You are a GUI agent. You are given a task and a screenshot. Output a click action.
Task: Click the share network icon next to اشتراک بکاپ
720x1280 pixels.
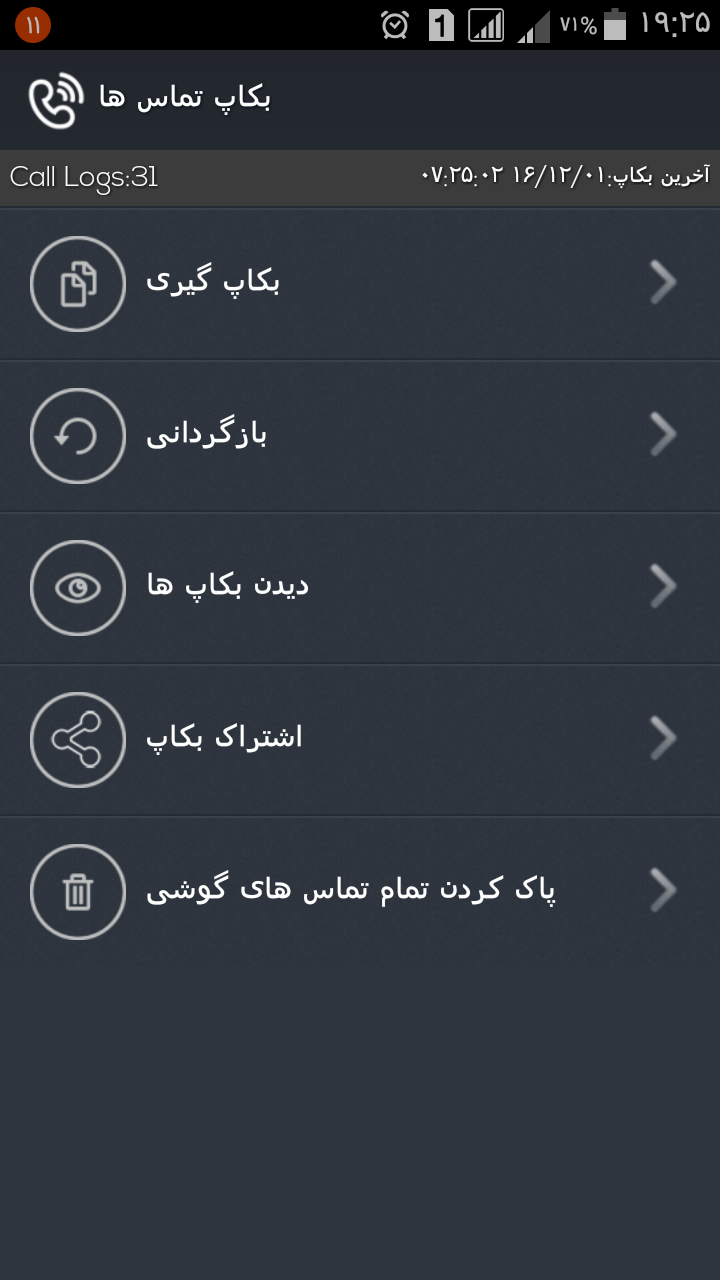click(x=77, y=740)
